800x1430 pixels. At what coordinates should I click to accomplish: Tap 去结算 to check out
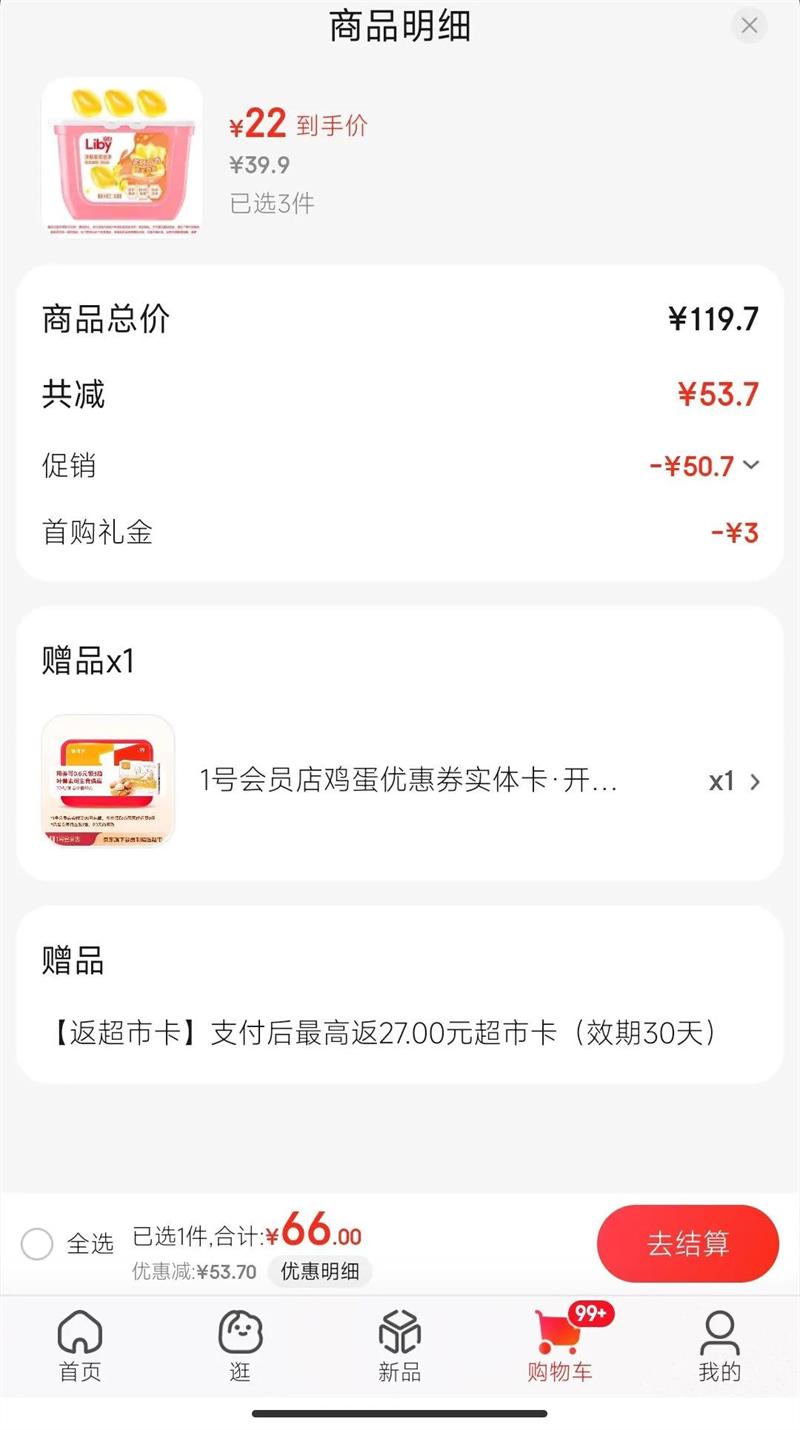pos(687,1244)
